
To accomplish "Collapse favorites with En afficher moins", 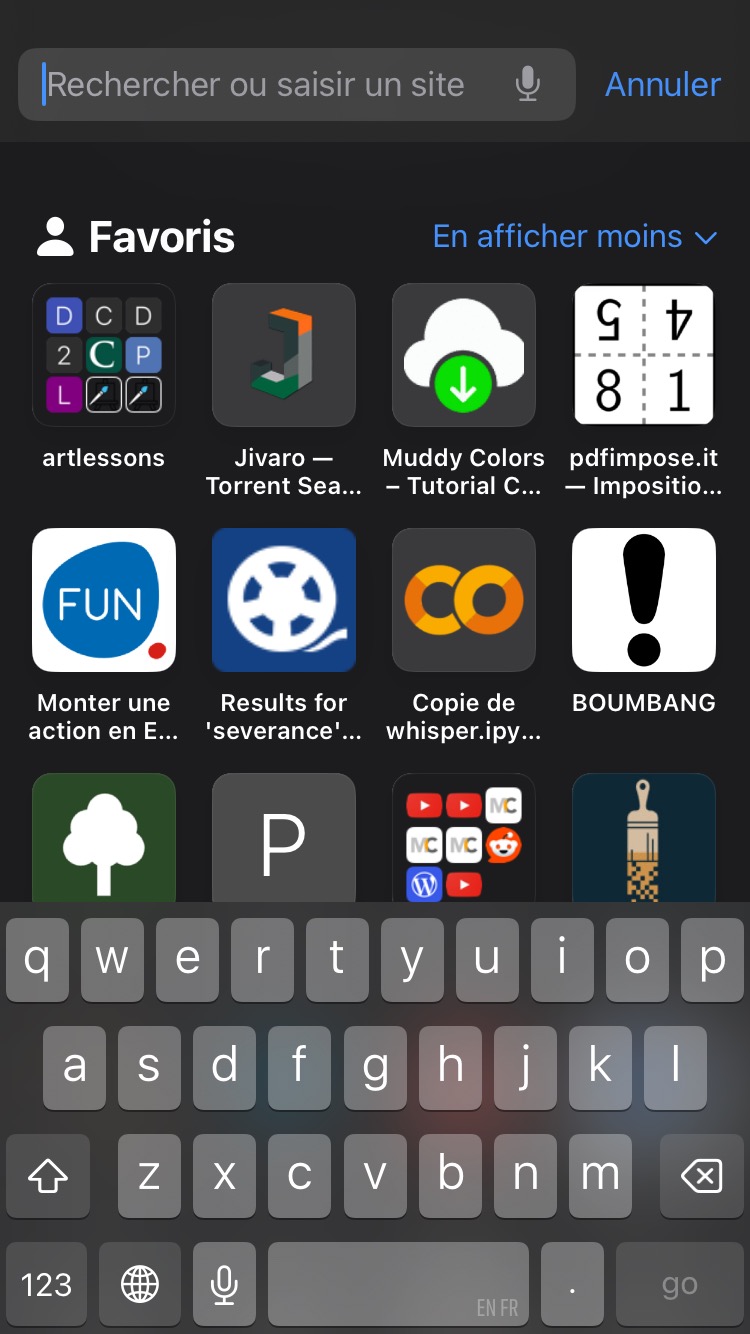I will click(574, 237).
